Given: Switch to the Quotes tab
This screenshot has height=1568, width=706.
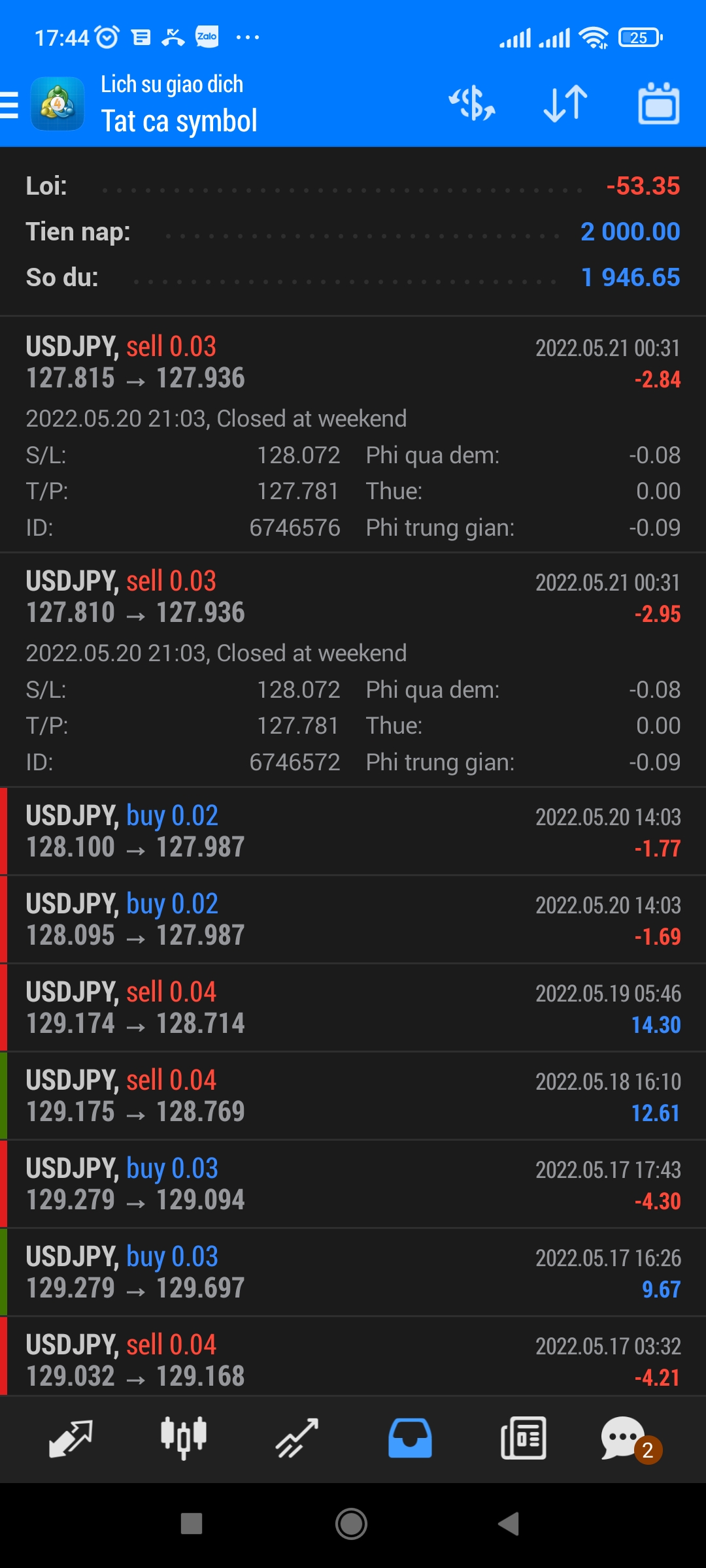Looking at the screenshot, I should click(x=71, y=1438).
